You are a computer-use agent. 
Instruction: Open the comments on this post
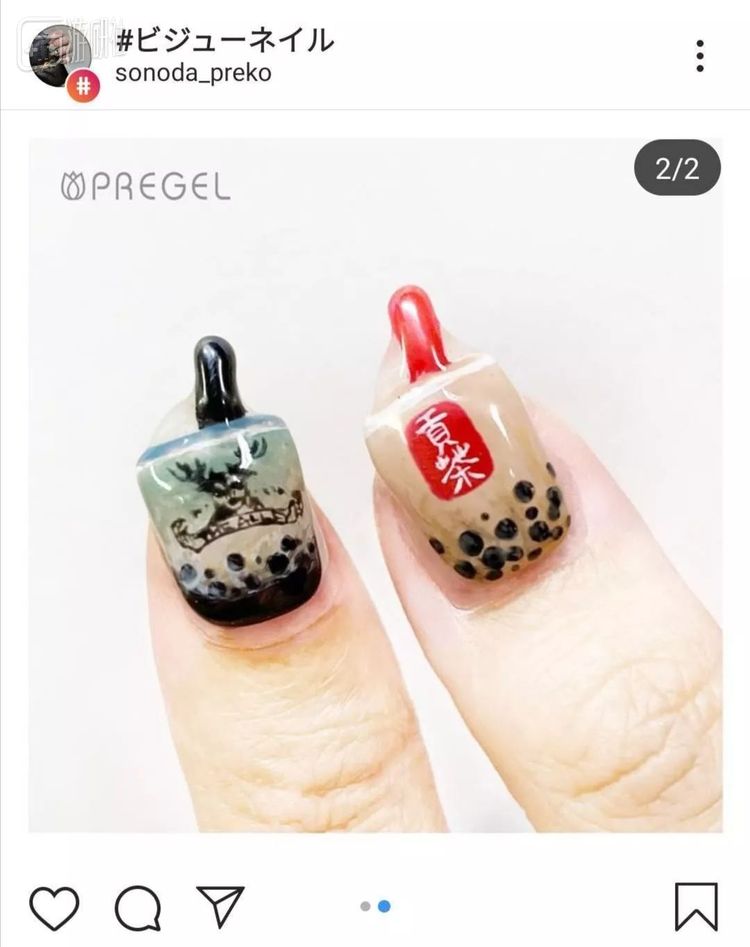point(138,908)
